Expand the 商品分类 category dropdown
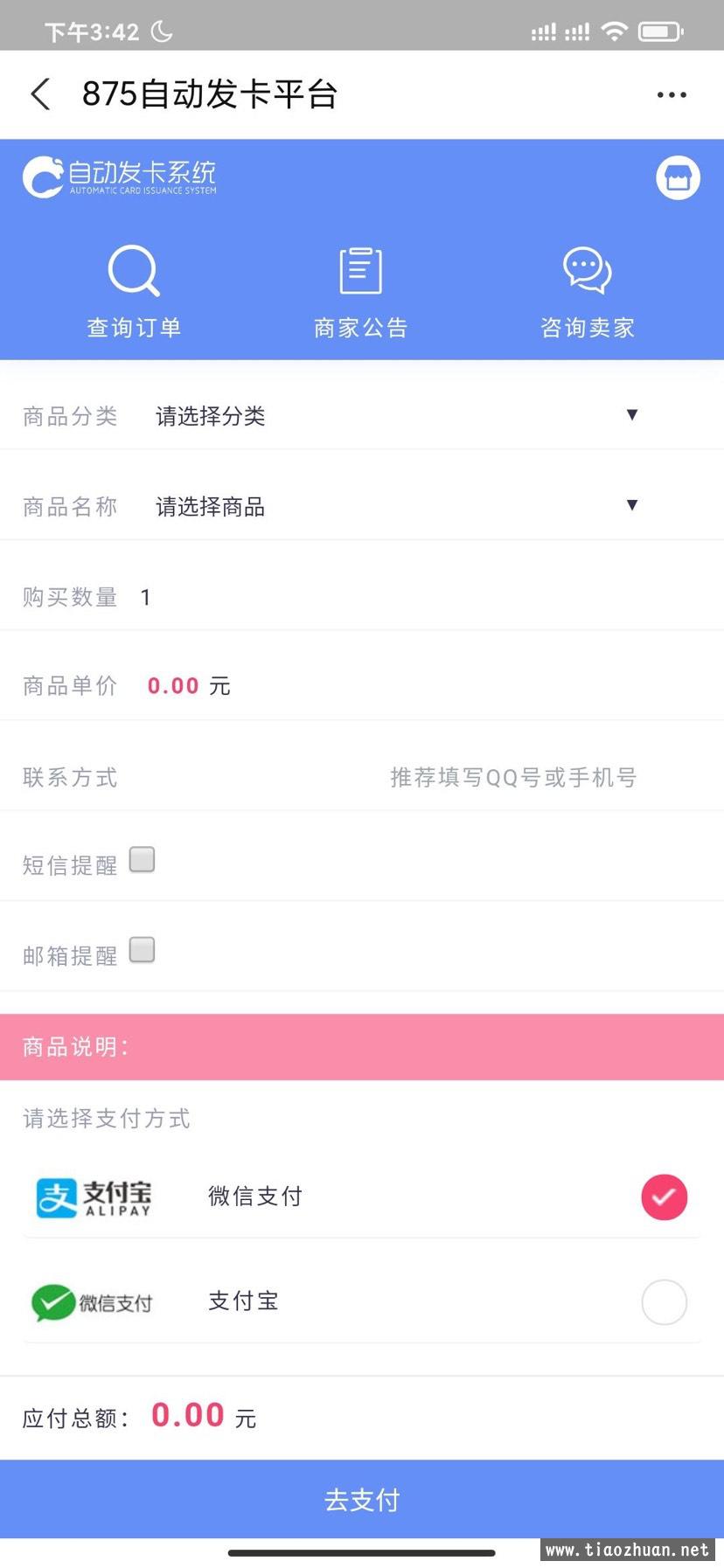Viewport: 724px width, 1568px height. coord(393,415)
